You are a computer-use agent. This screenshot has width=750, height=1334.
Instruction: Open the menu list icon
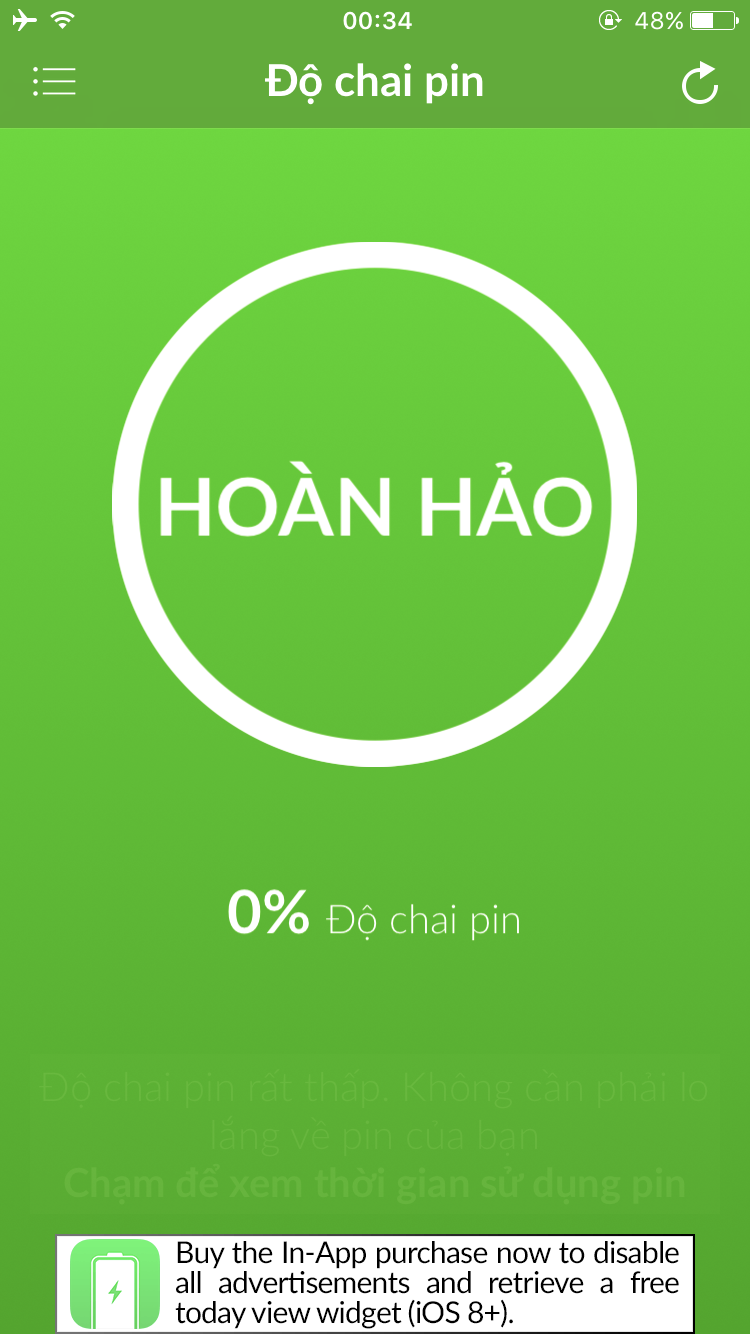(x=54, y=82)
